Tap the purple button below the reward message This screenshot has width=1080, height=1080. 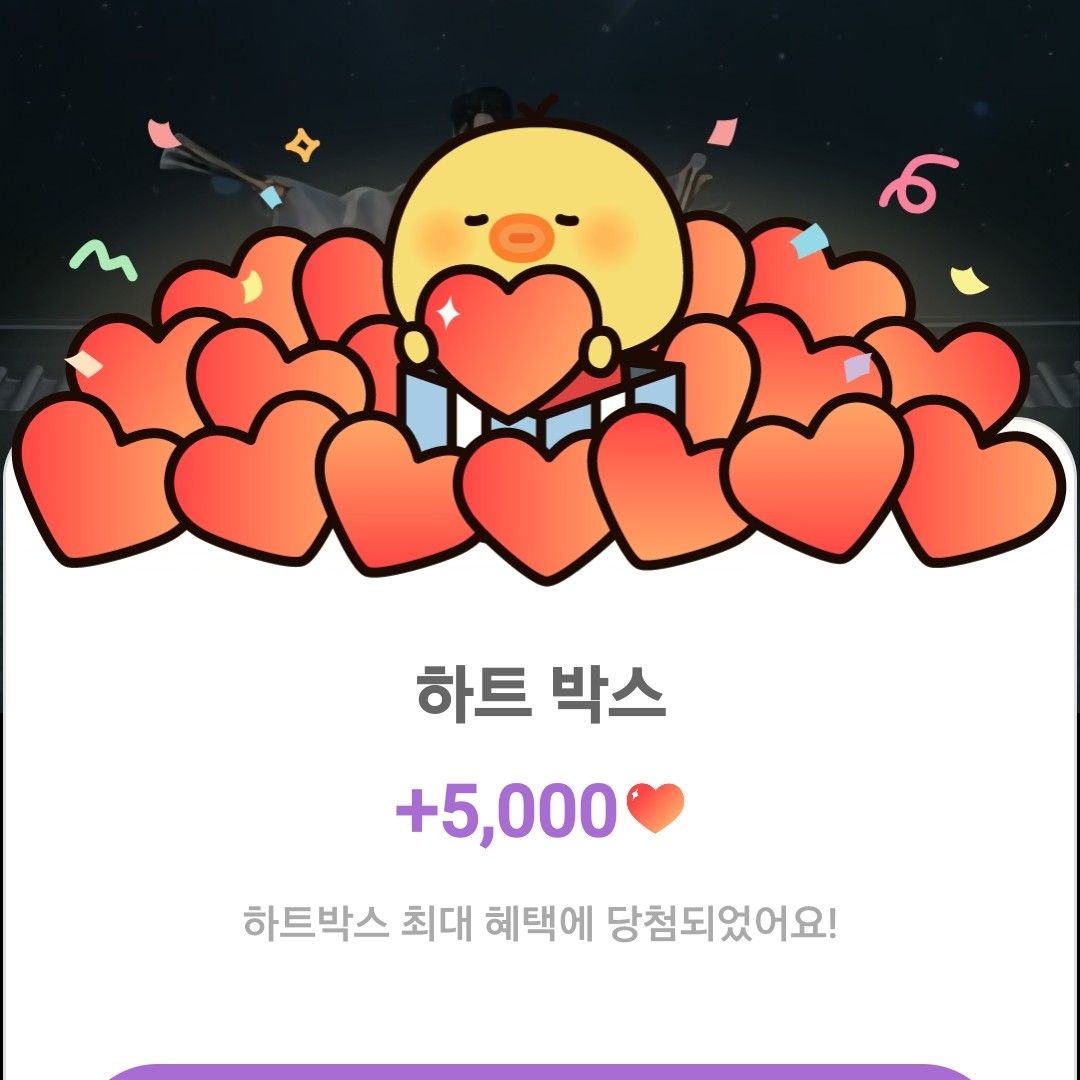(x=540, y=1071)
